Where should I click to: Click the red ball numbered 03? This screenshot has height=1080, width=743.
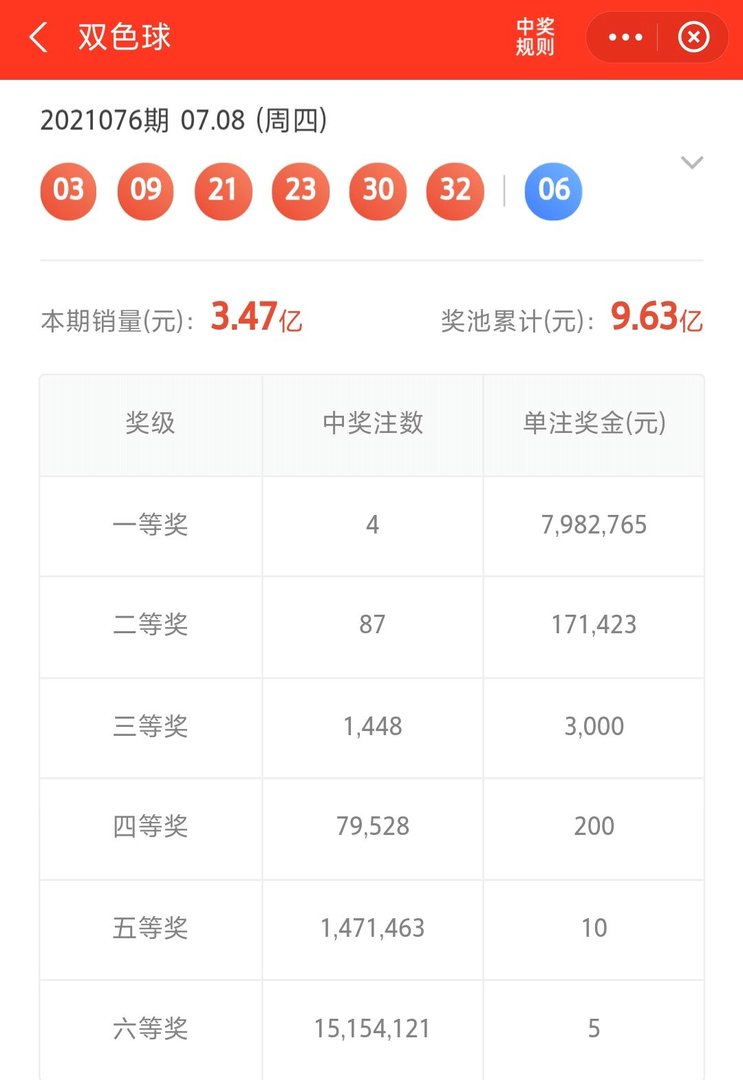67,191
